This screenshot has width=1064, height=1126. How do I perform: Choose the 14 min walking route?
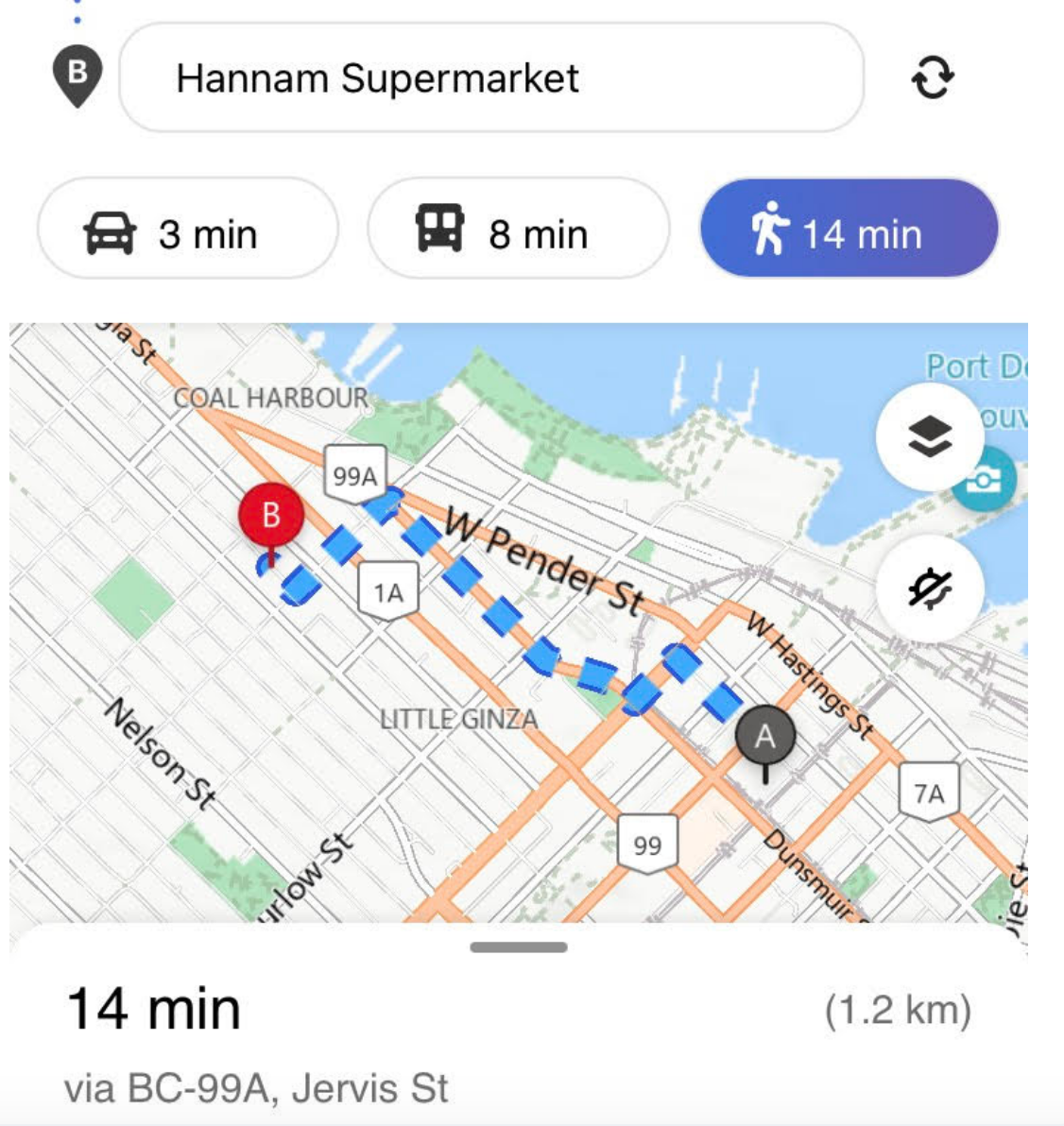point(848,230)
